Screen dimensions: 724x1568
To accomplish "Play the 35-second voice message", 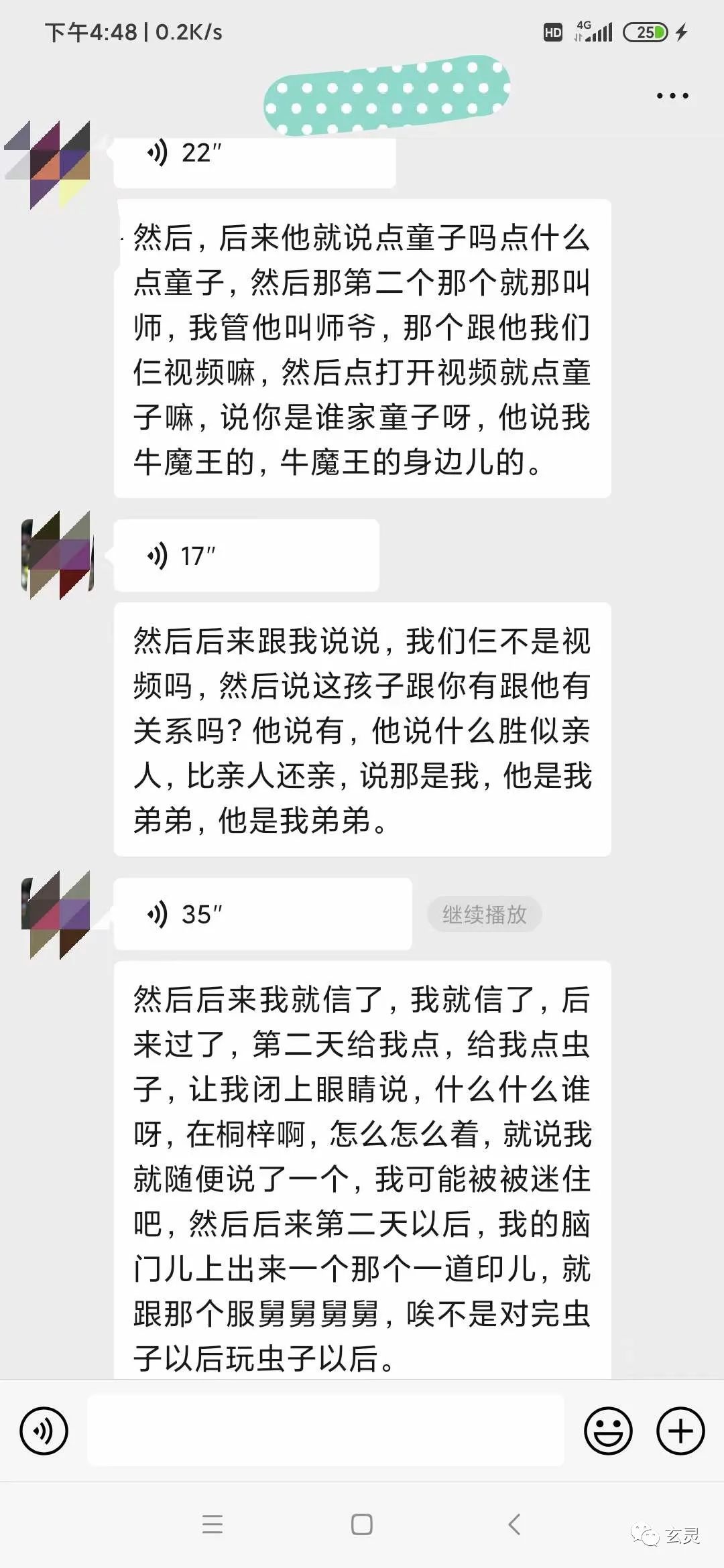I will [x=262, y=914].
